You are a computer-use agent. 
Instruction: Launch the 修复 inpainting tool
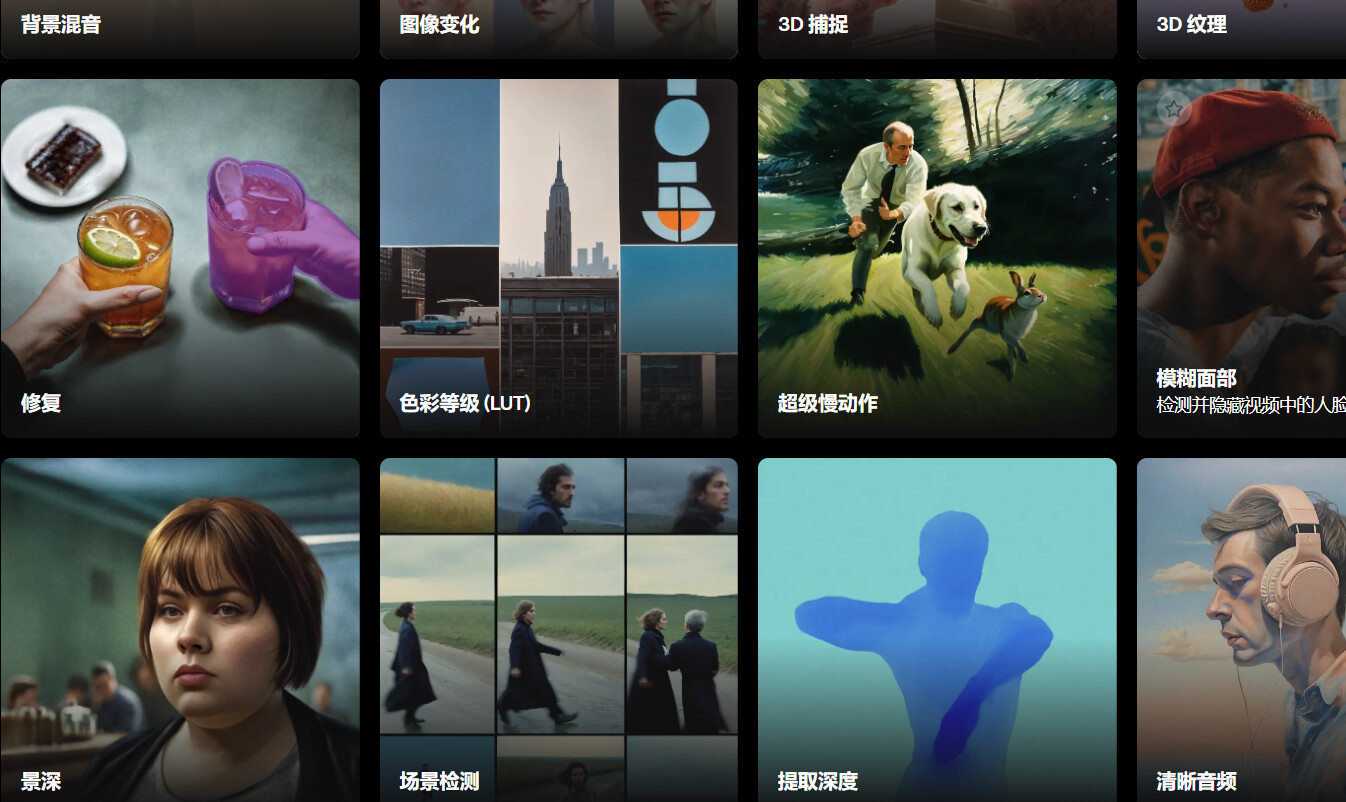pos(180,258)
